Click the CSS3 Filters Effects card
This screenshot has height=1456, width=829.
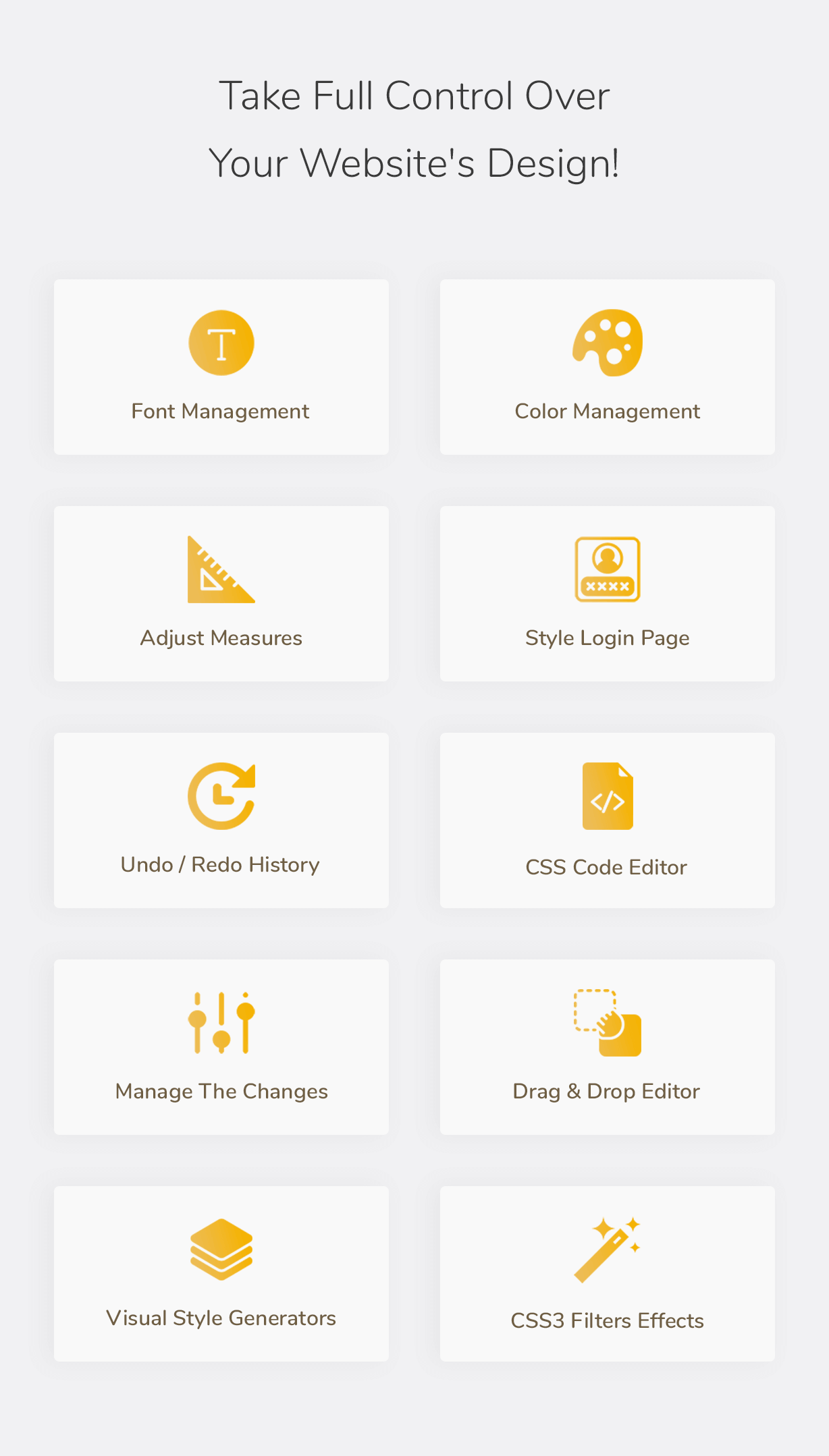pos(607,1273)
